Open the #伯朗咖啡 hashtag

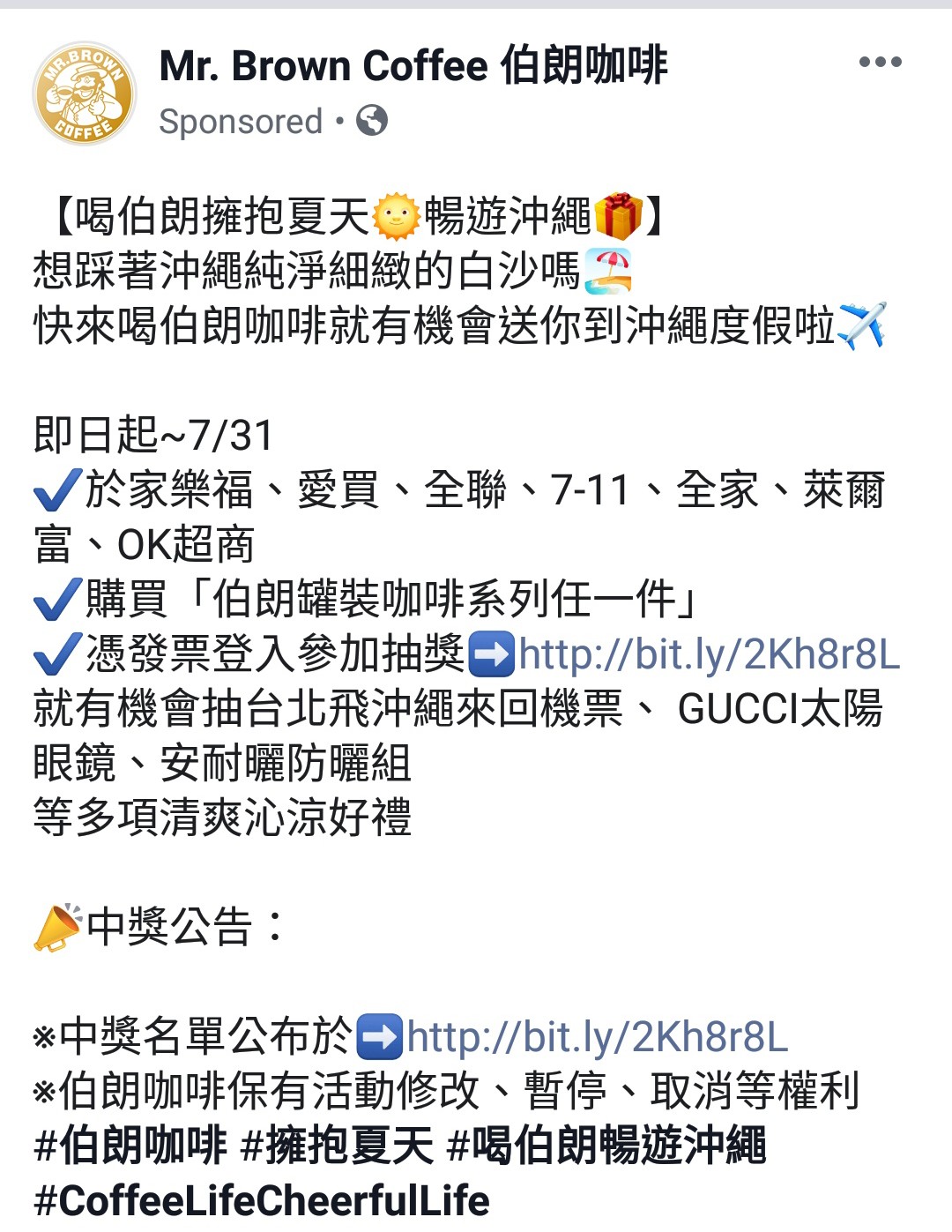tap(130, 1146)
